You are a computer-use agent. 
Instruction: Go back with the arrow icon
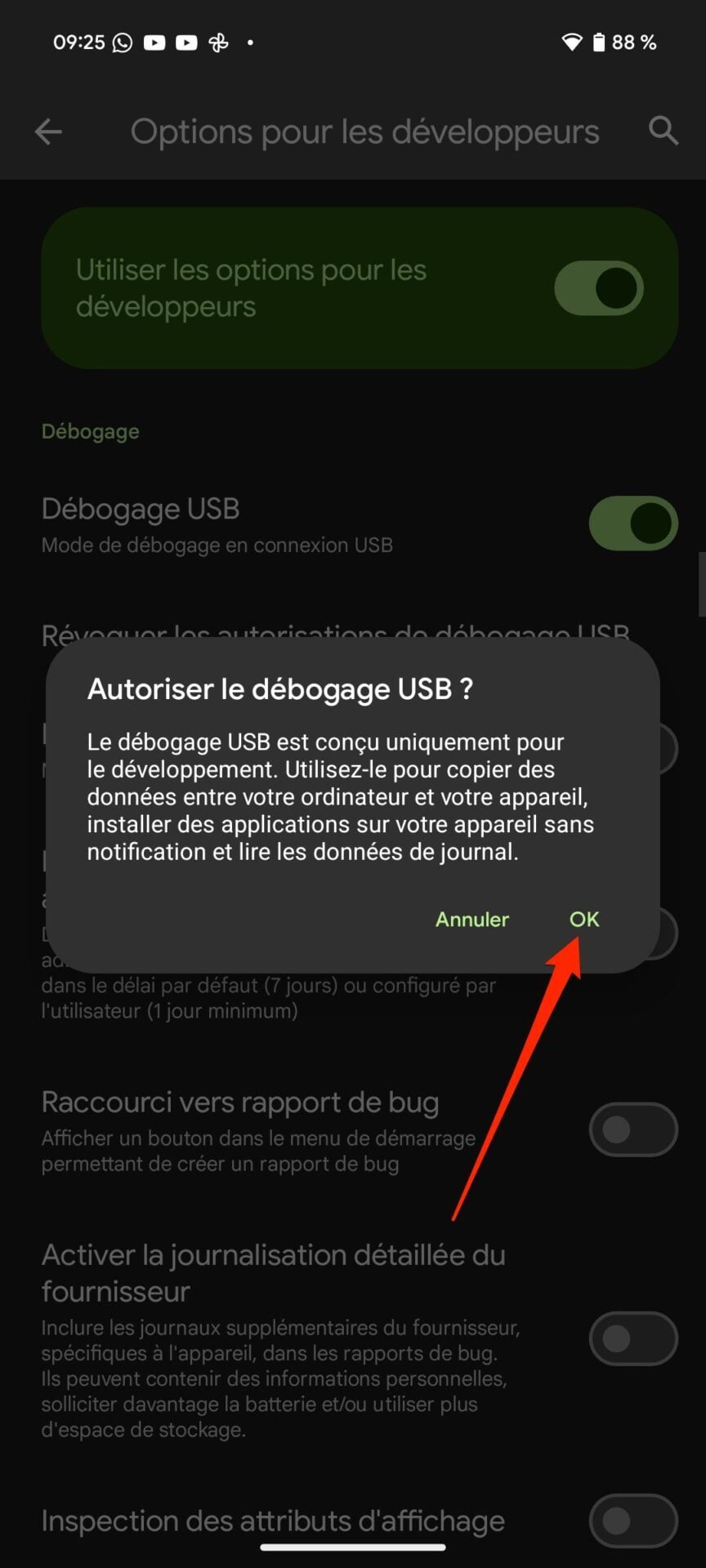click(x=48, y=131)
